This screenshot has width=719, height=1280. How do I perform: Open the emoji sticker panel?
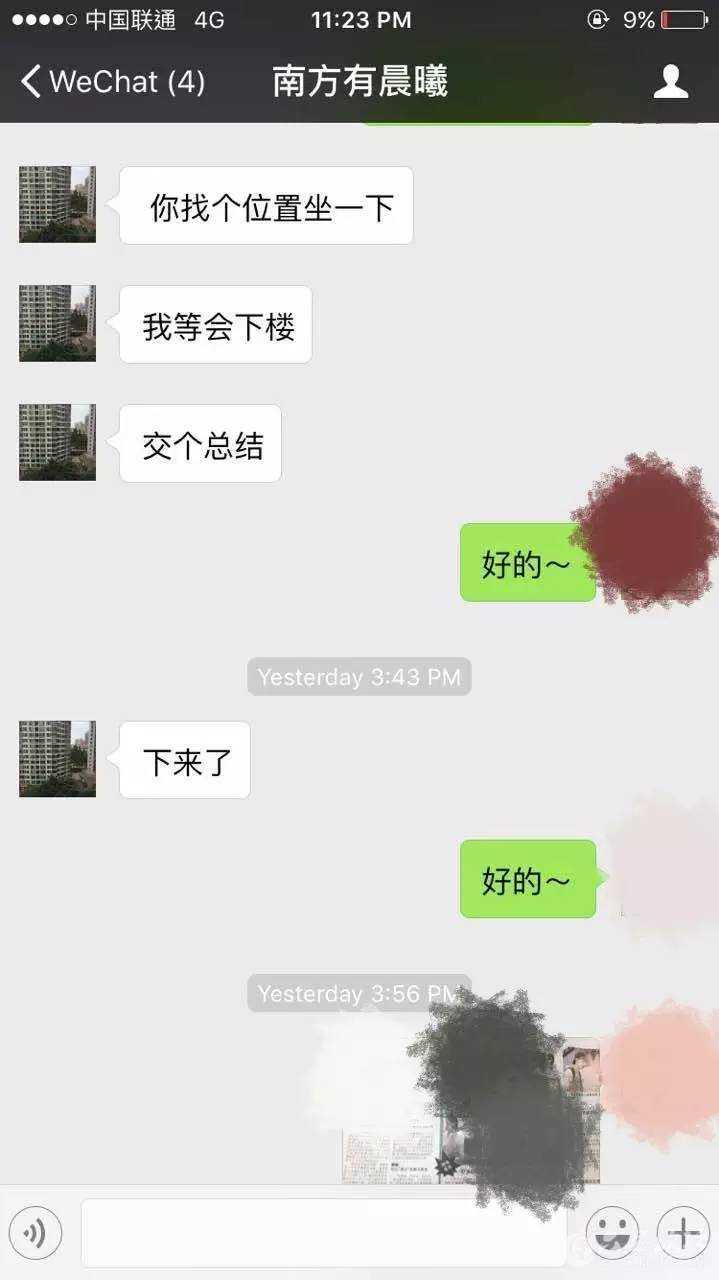(612, 1233)
